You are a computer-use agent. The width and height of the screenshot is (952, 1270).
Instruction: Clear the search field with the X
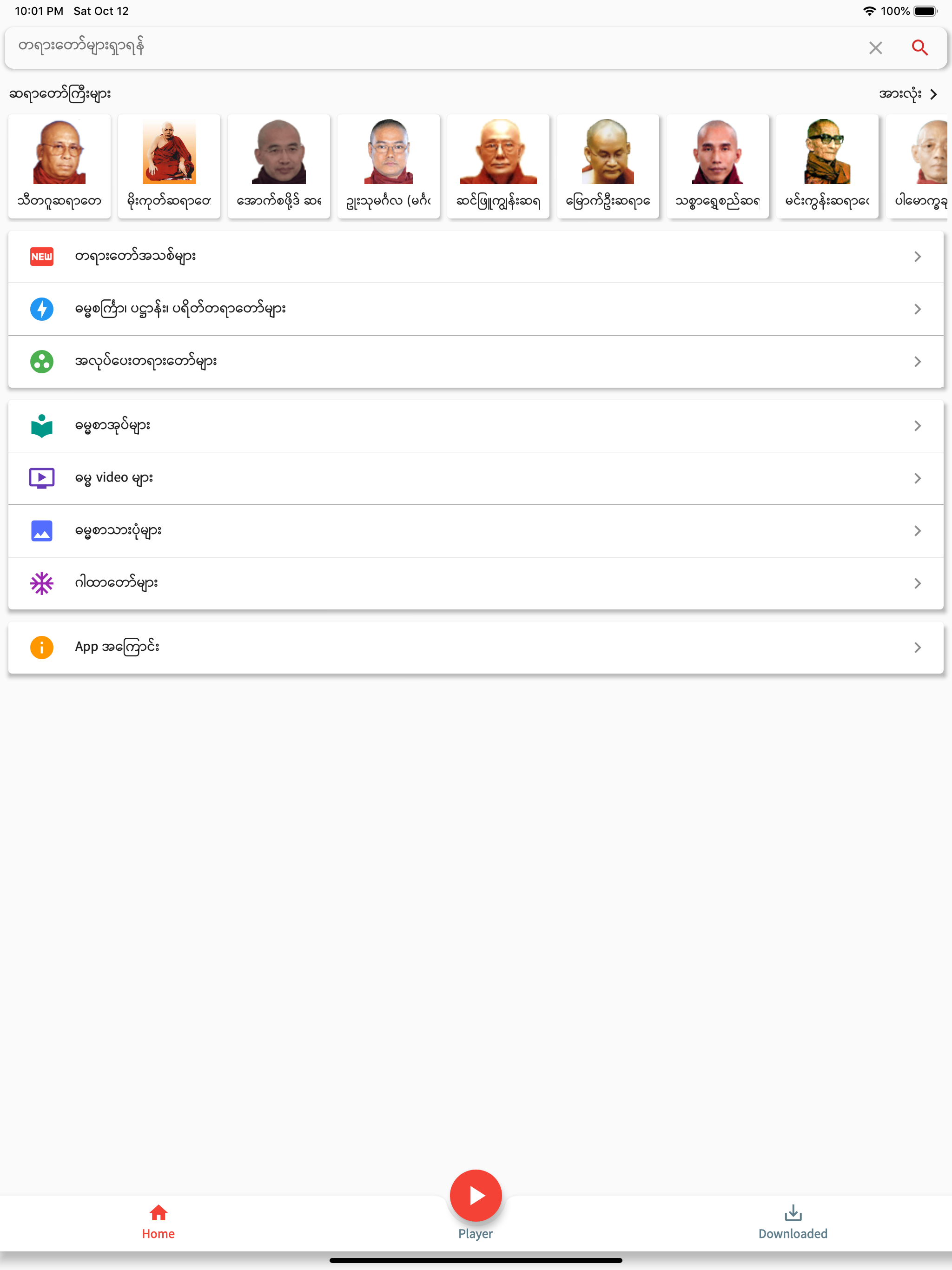coord(876,48)
